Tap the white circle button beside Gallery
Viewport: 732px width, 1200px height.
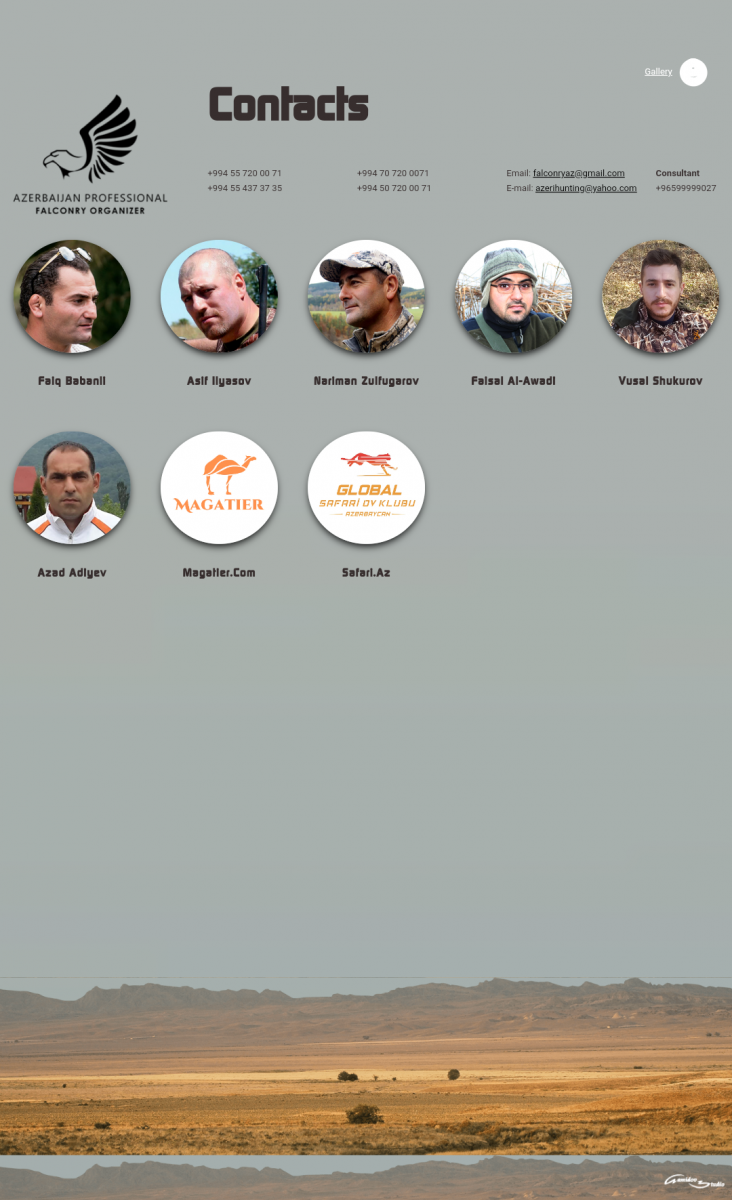point(693,72)
